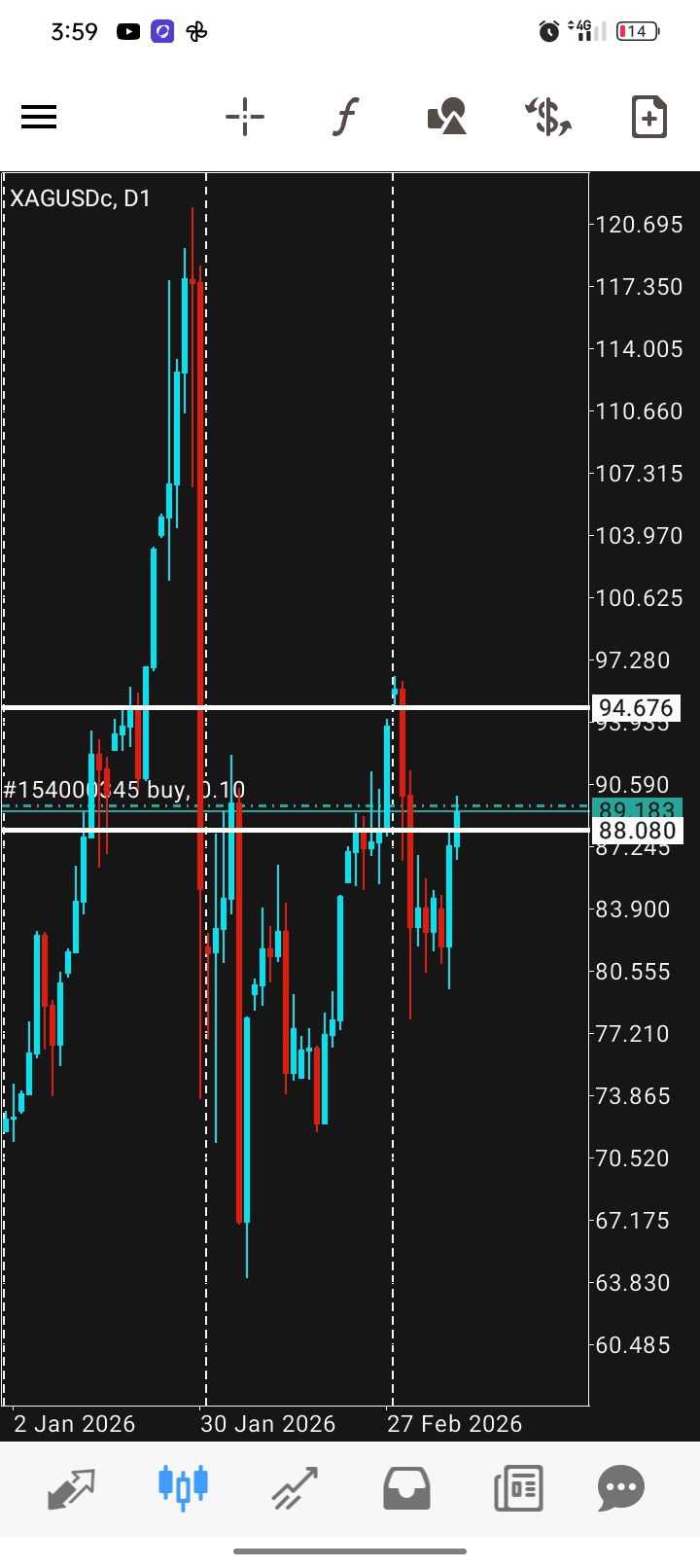
Task: Switch to the Quotes tab
Action: point(72,1488)
